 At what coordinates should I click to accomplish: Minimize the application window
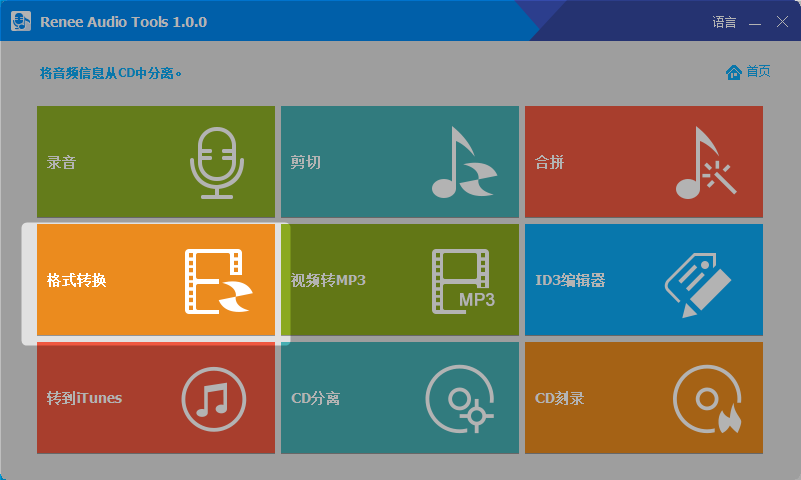755,22
